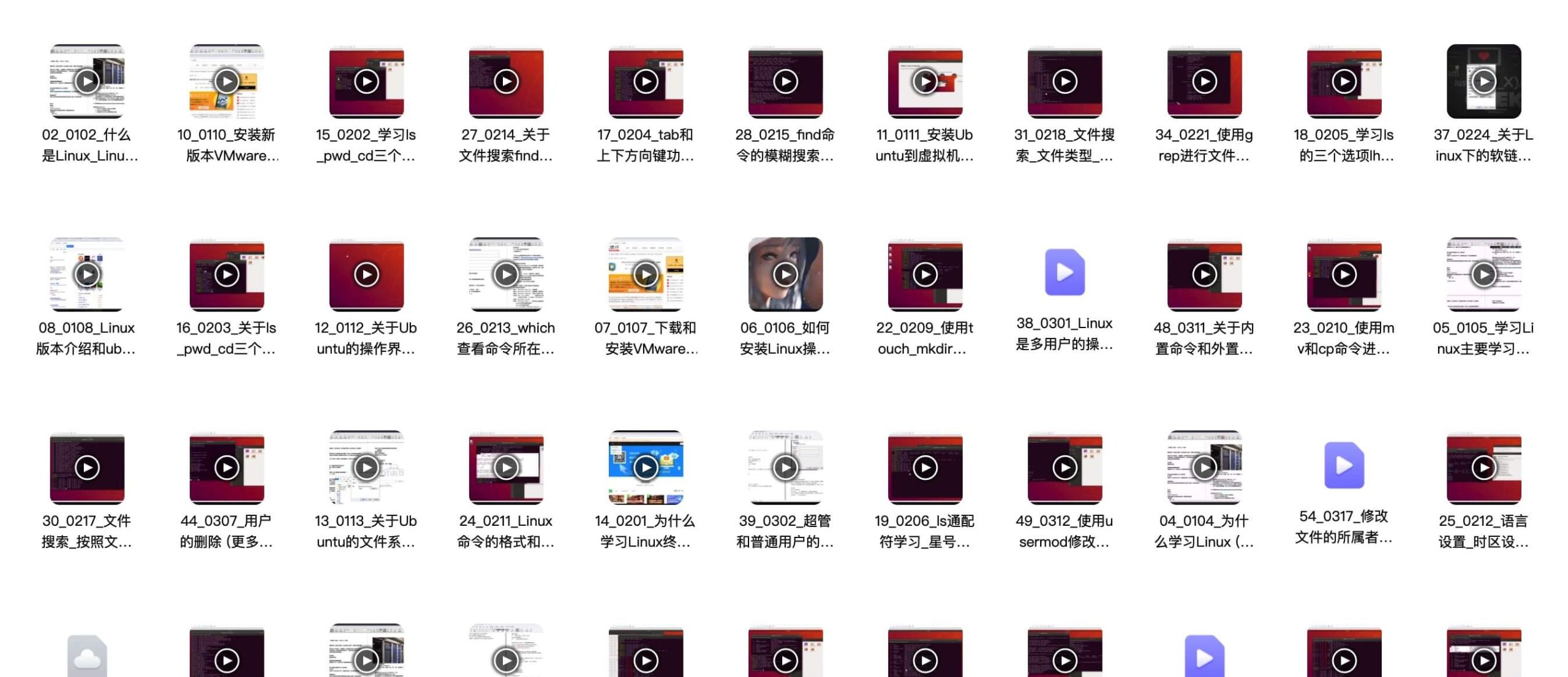This screenshot has width=1568, height=677.
Task: Select the 27_0214 关于文件搜索find video
Action: pyautogui.click(x=506, y=81)
